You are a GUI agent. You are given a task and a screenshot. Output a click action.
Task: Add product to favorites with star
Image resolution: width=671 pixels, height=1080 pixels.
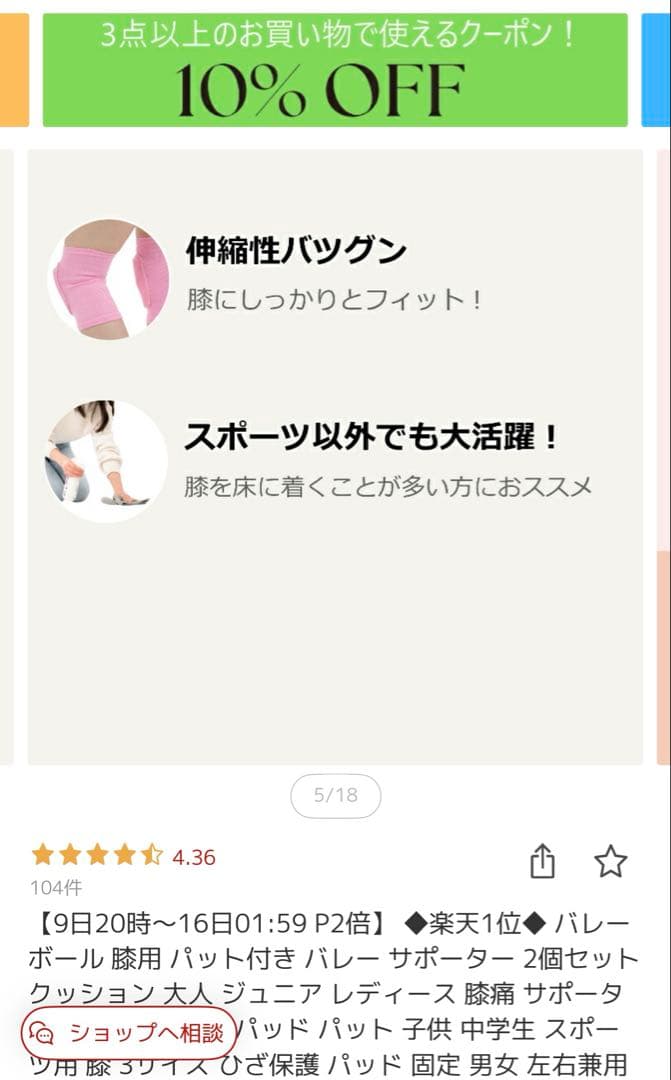[x=610, y=861]
